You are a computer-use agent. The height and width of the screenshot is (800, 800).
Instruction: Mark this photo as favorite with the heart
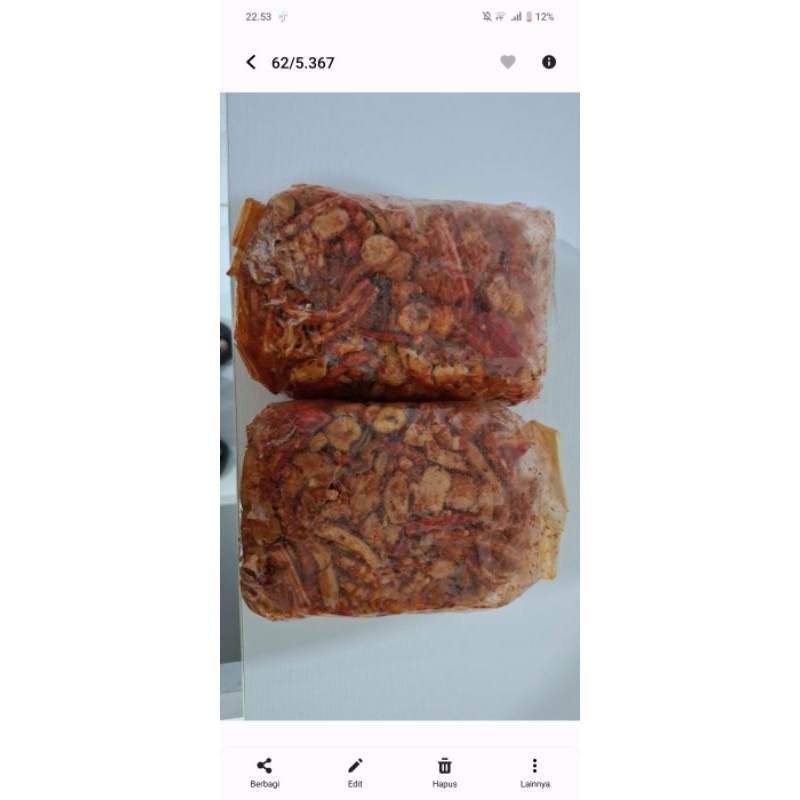508,62
